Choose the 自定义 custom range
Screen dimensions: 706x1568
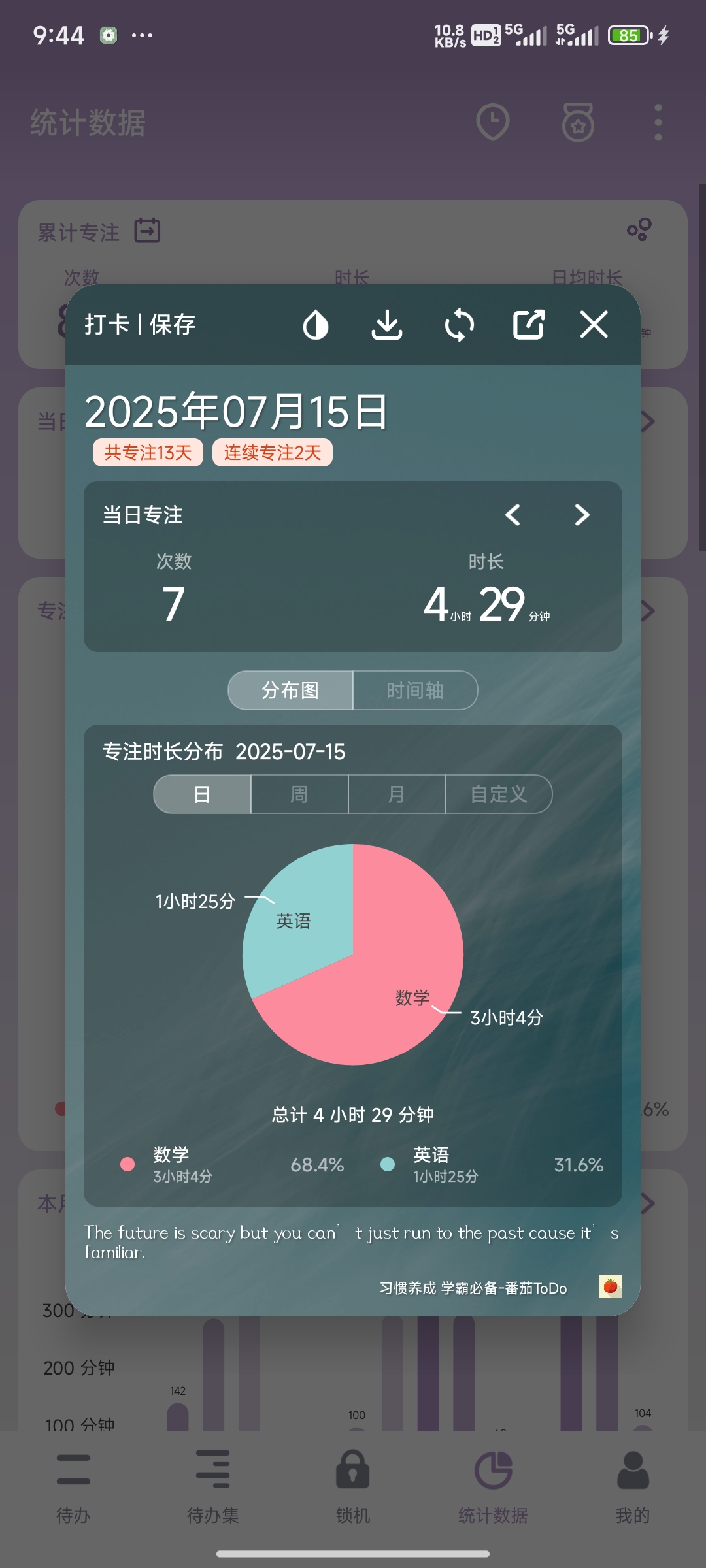coord(499,794)
